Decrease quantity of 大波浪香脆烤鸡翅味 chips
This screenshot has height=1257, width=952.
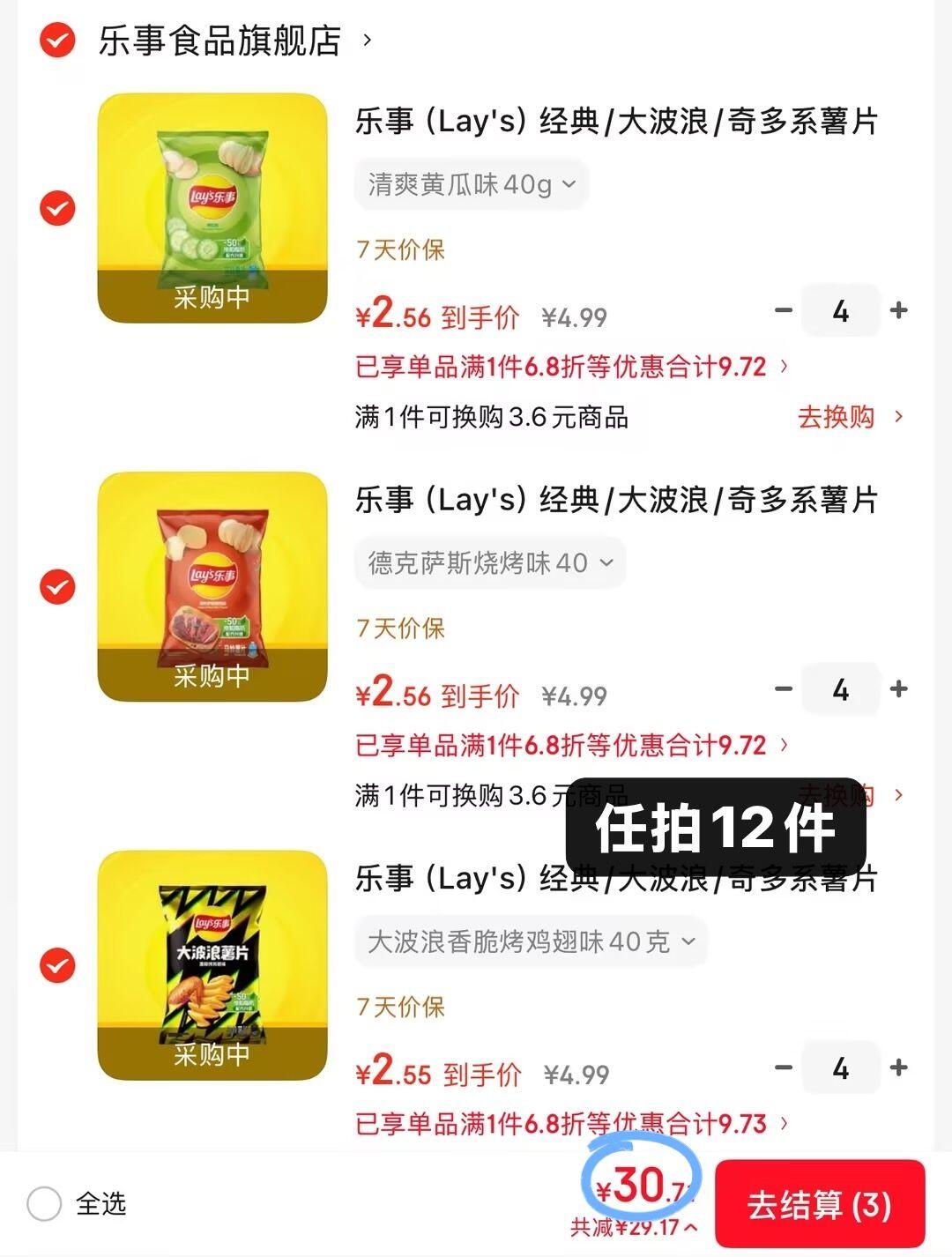point(783,1067)
